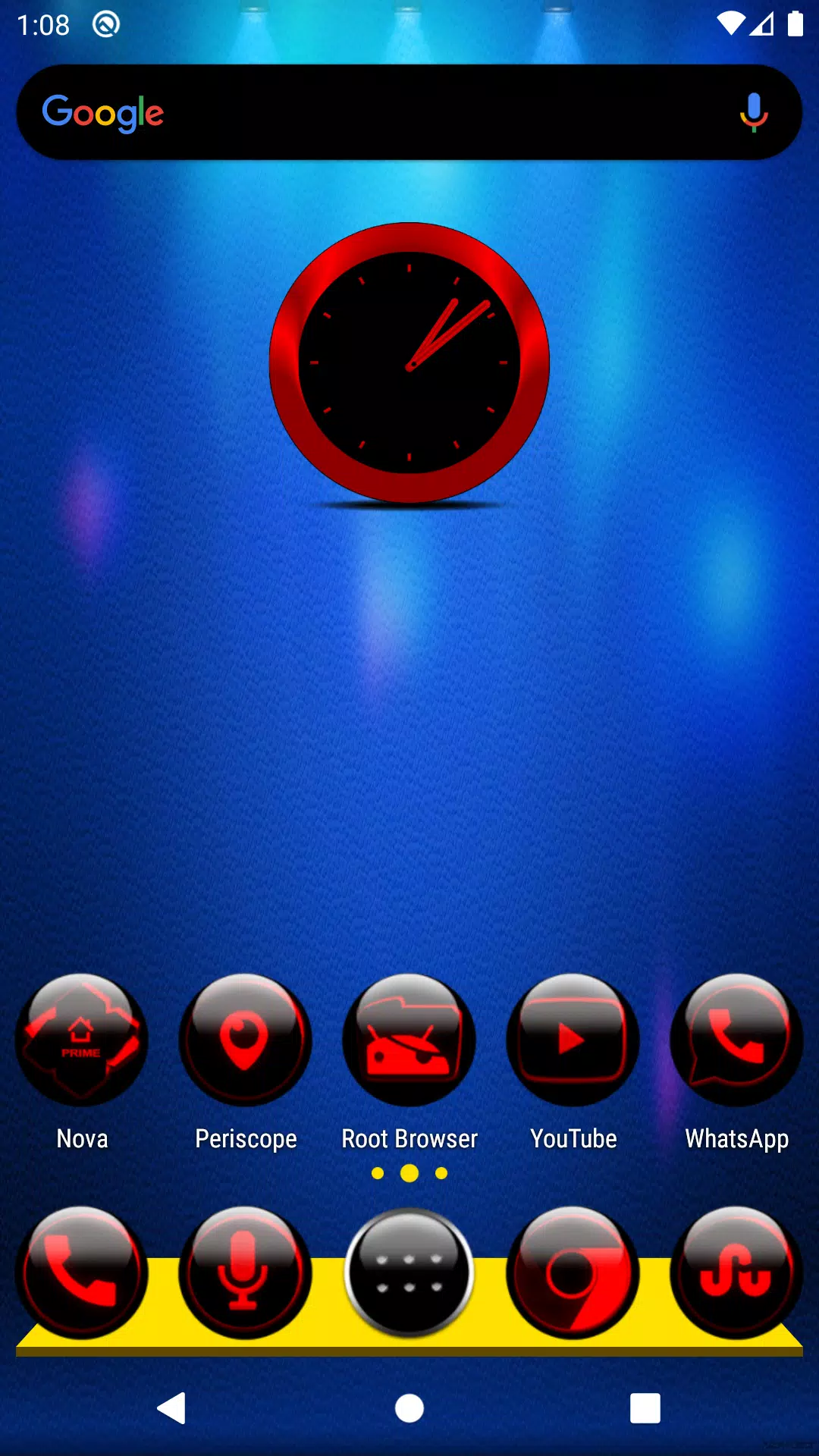Open the YouTube app
This screenshot has height=1456, width=819.
[x=573, y=1040]
